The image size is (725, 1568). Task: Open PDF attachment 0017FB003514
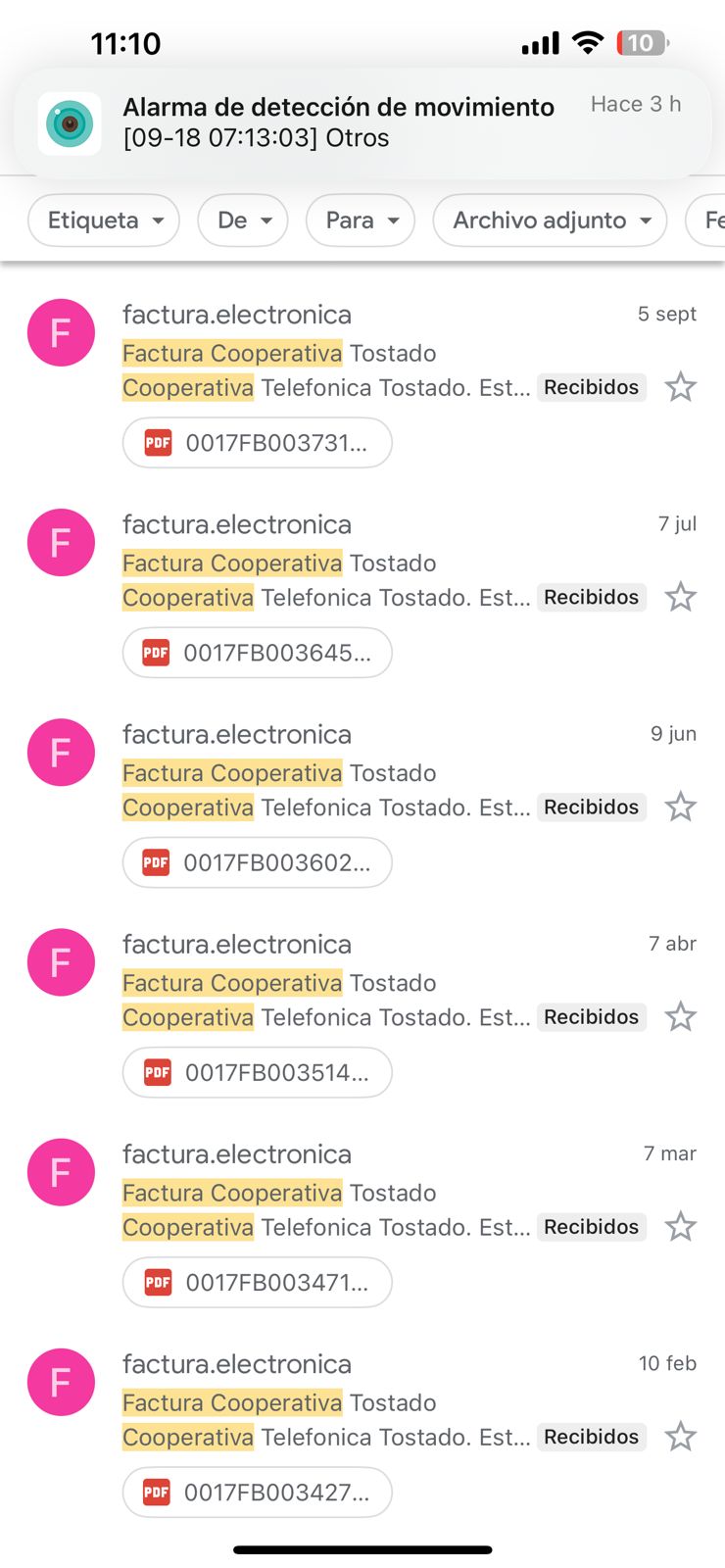pyautogui.click(x=257, y=1072)
